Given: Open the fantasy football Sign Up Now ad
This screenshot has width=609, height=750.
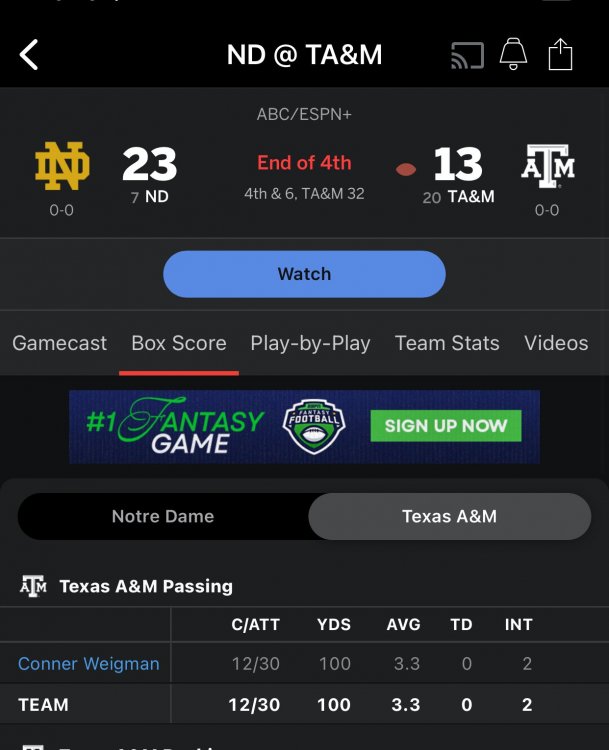Looking at the screenshot, I should point(445,426).
